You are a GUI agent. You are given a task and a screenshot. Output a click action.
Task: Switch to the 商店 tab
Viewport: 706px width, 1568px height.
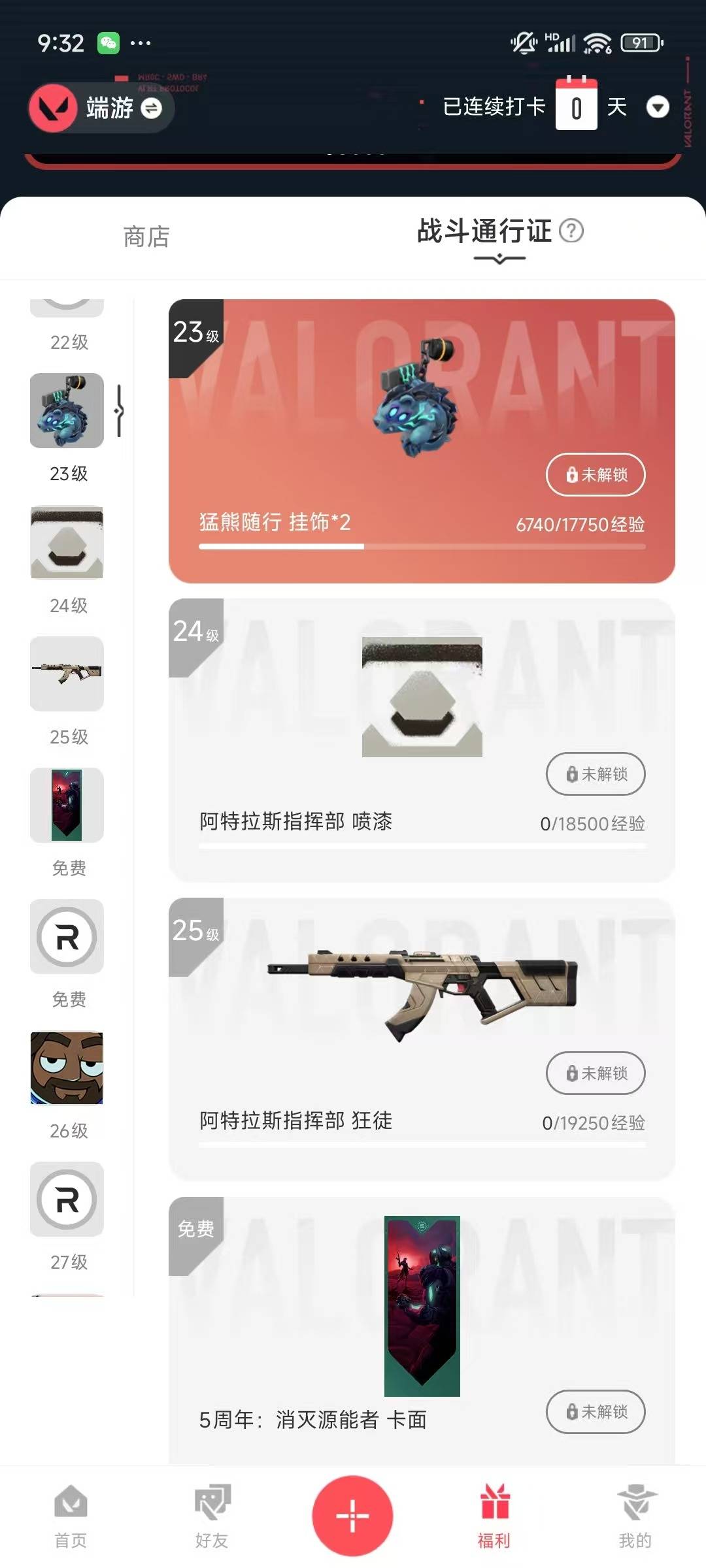pyautogui.click(x=146, y=237)
